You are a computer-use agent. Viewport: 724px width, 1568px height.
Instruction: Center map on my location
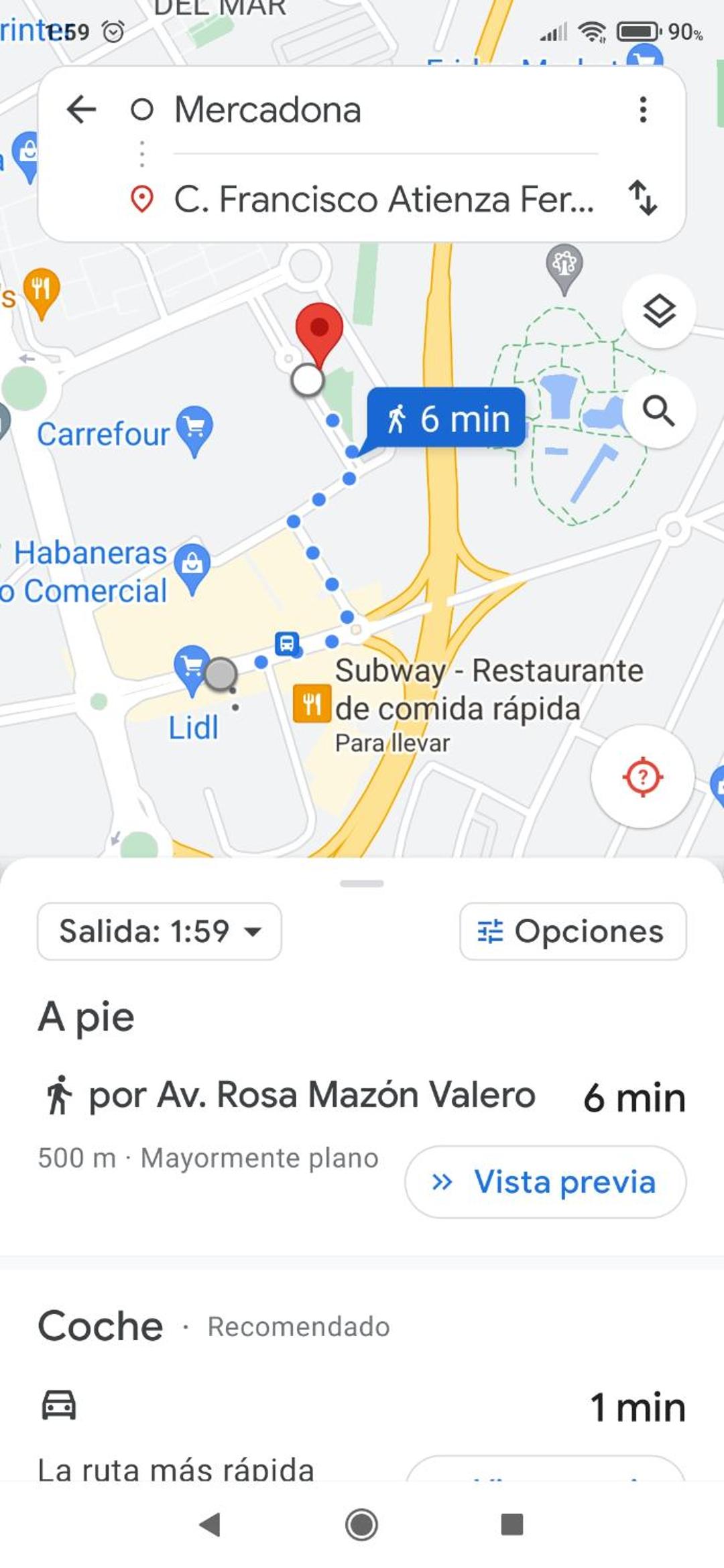click(x=642, y=777)
